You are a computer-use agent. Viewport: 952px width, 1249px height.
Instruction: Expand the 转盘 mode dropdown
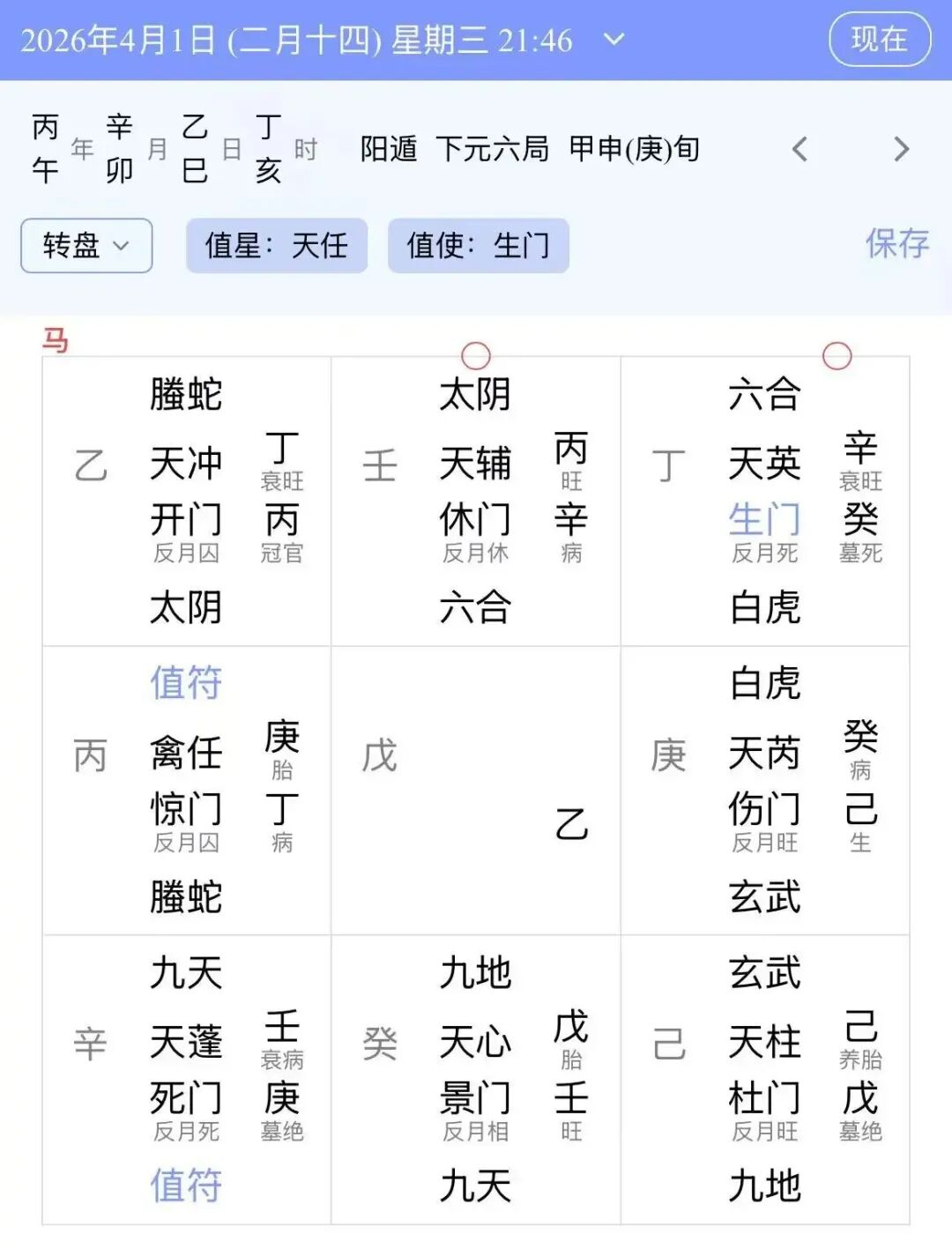[x=85, y=246]
